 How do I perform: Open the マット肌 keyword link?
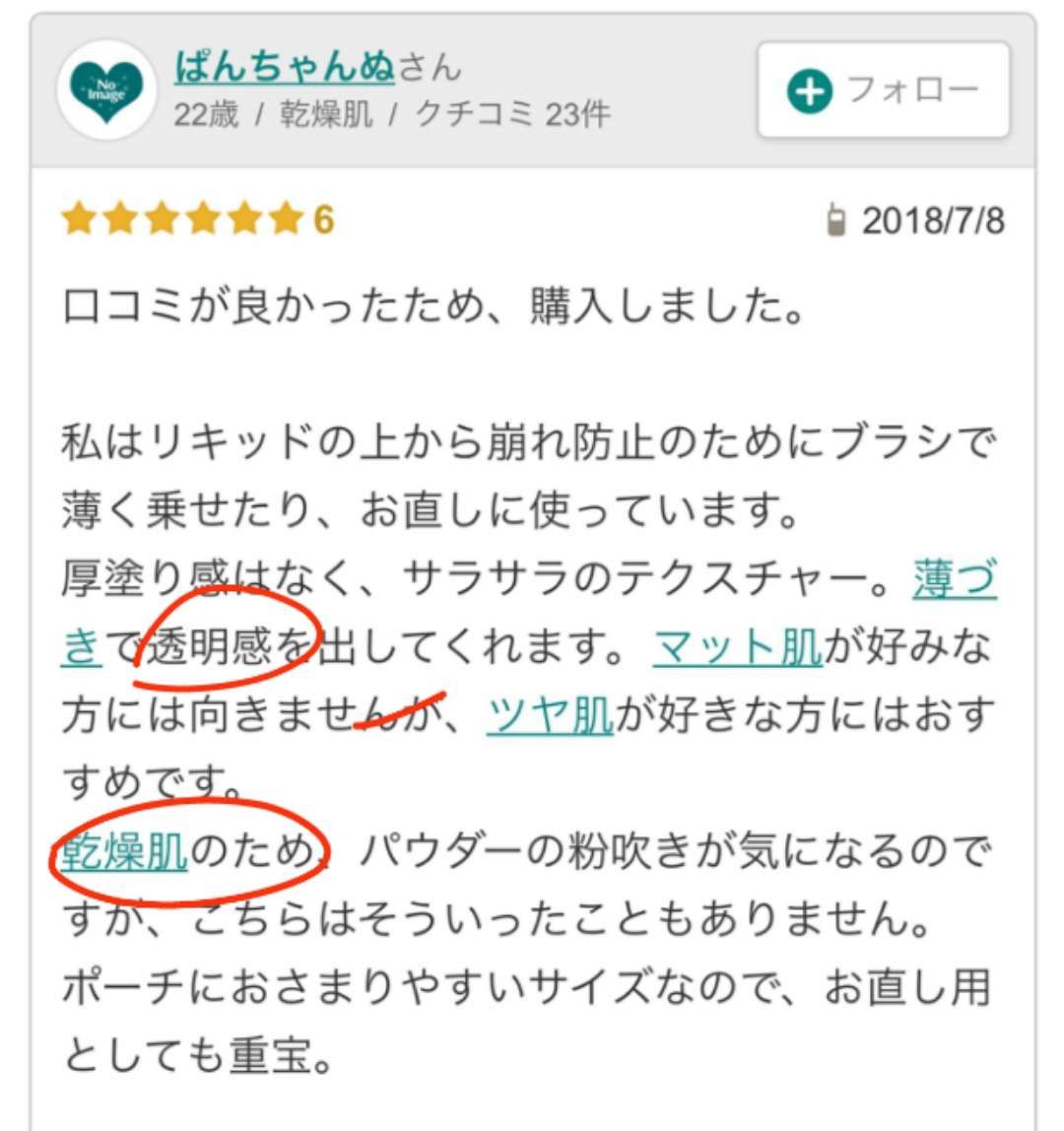(x=737, y=648)
